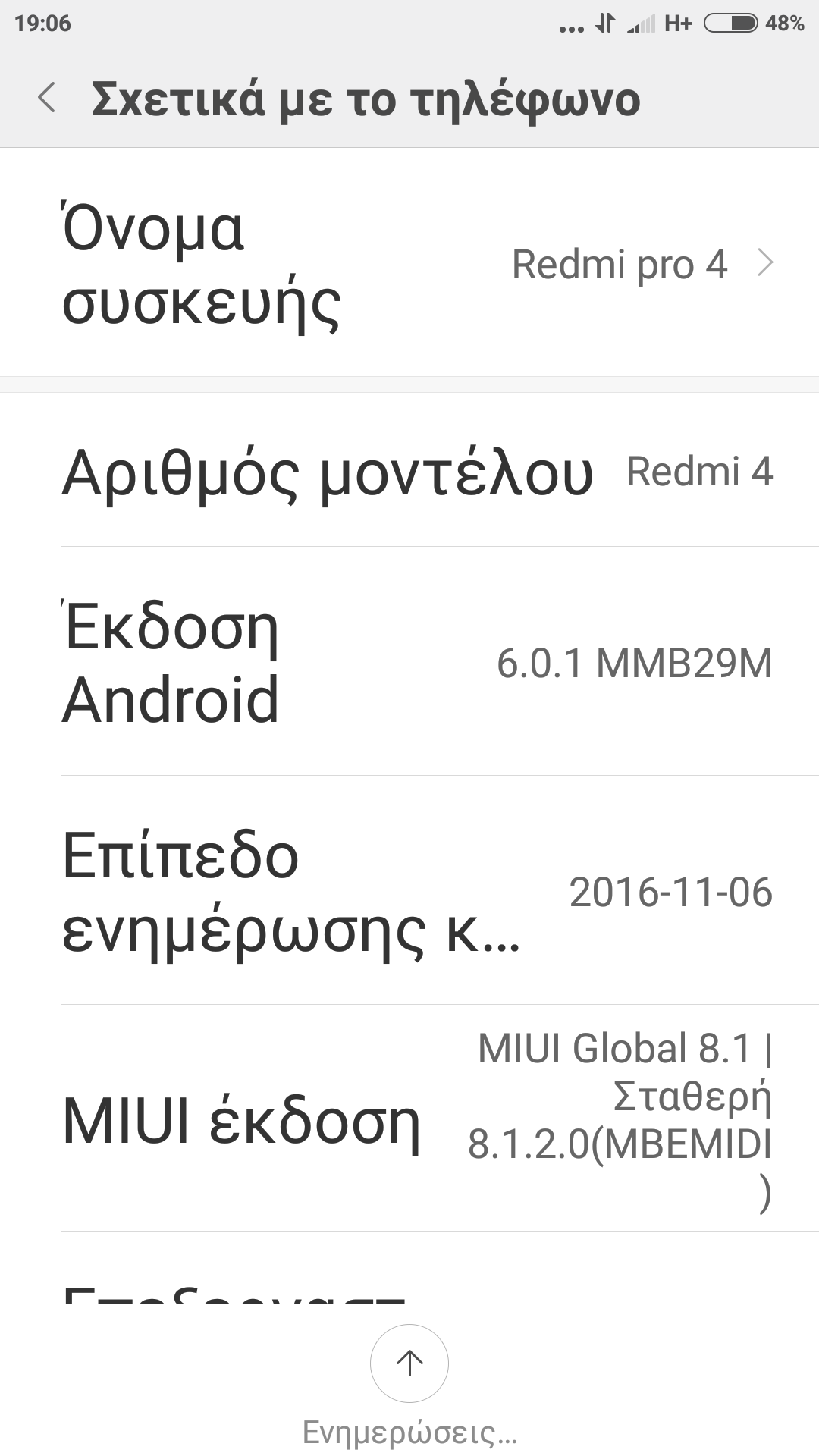819x1456 pixels.
Task: Open Όνομα συσκευής row
Action: (409, 264)
